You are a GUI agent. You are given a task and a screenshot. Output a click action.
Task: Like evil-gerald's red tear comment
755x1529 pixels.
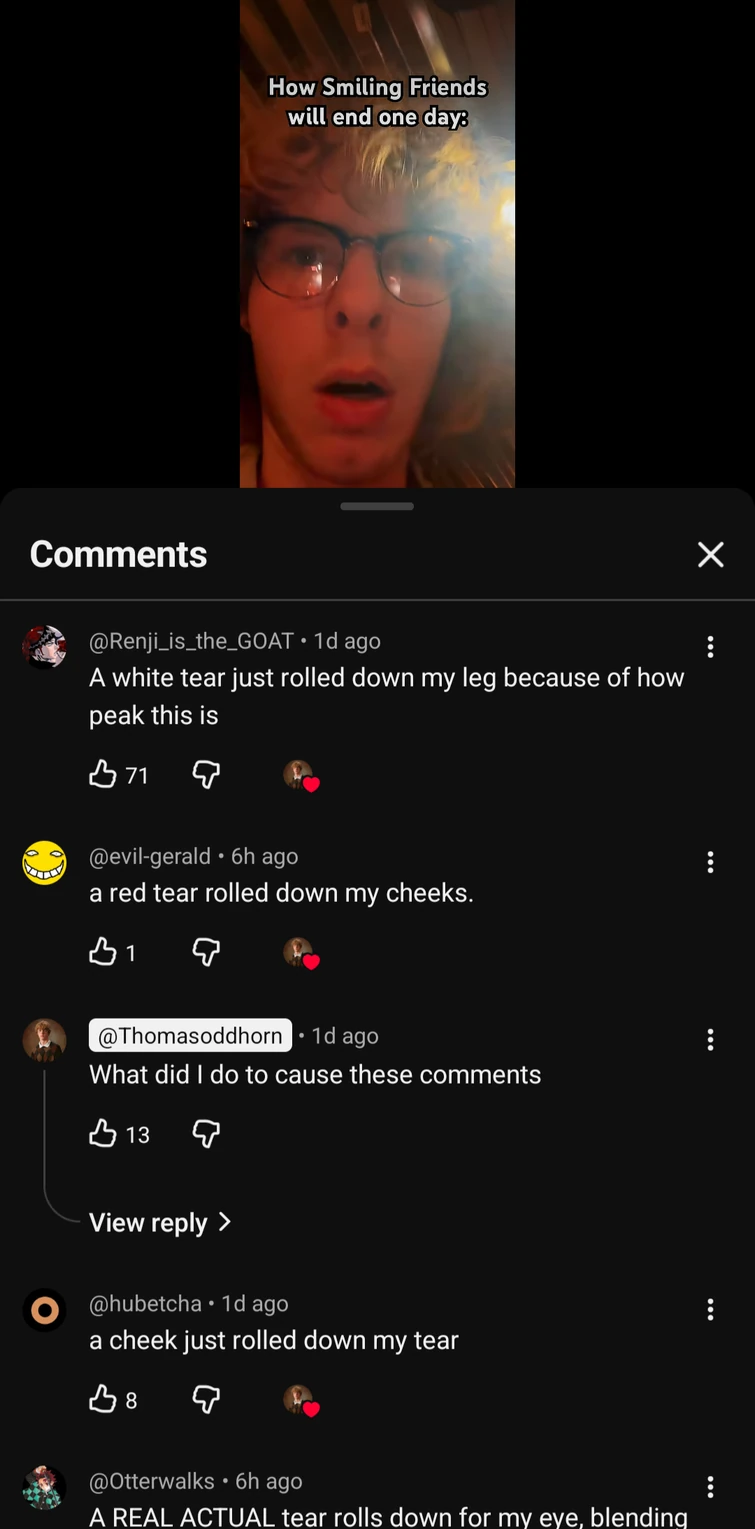point(103,952)
